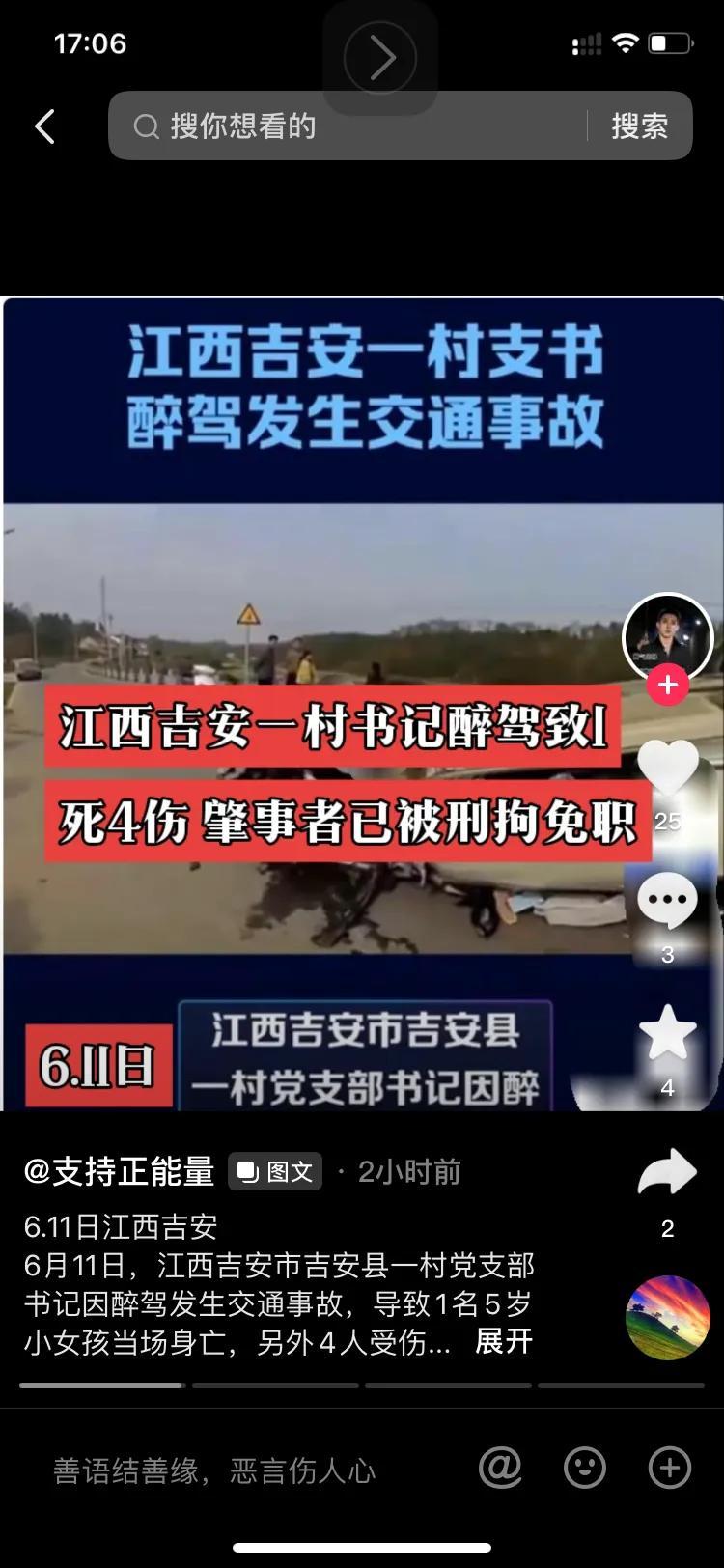Favorite the post with the star icon
This screenshot has width=724, height=1568.
(x=667, y=1033)
